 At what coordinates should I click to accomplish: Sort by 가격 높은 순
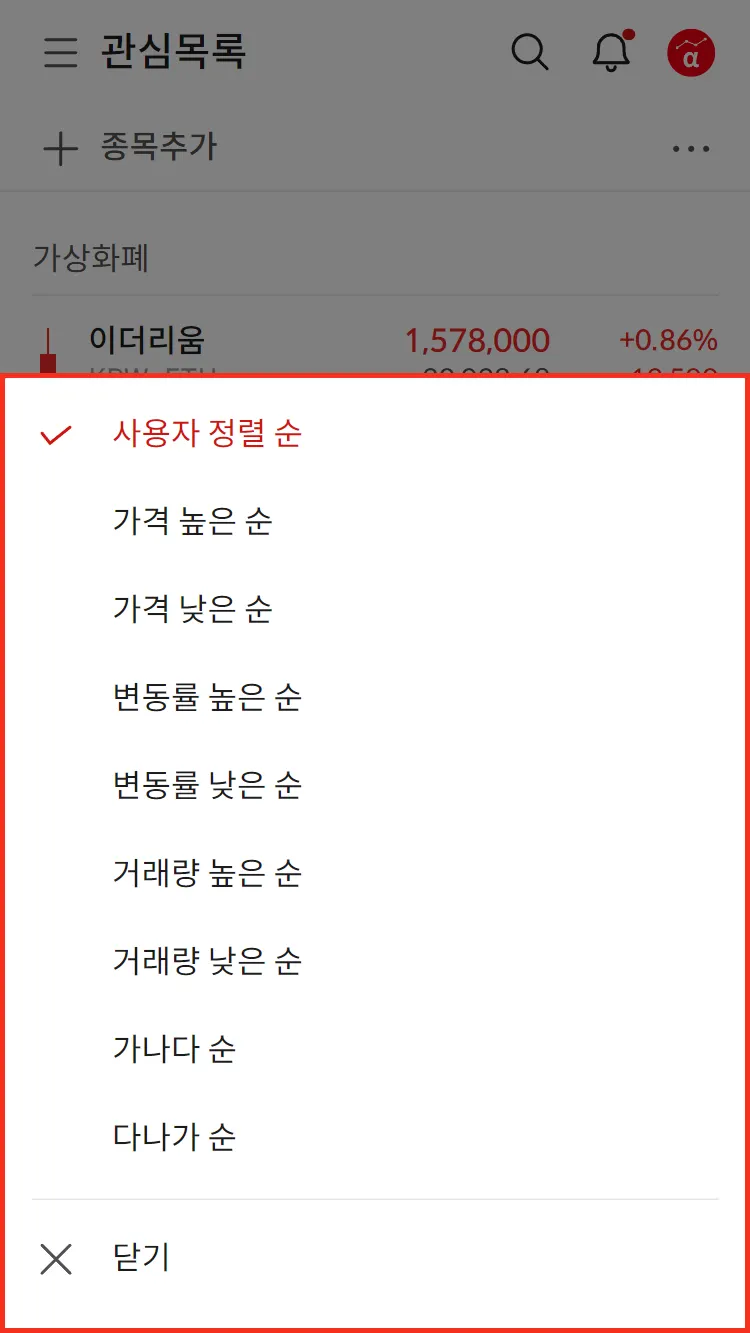pyautogui.click(x=375, y=522)
